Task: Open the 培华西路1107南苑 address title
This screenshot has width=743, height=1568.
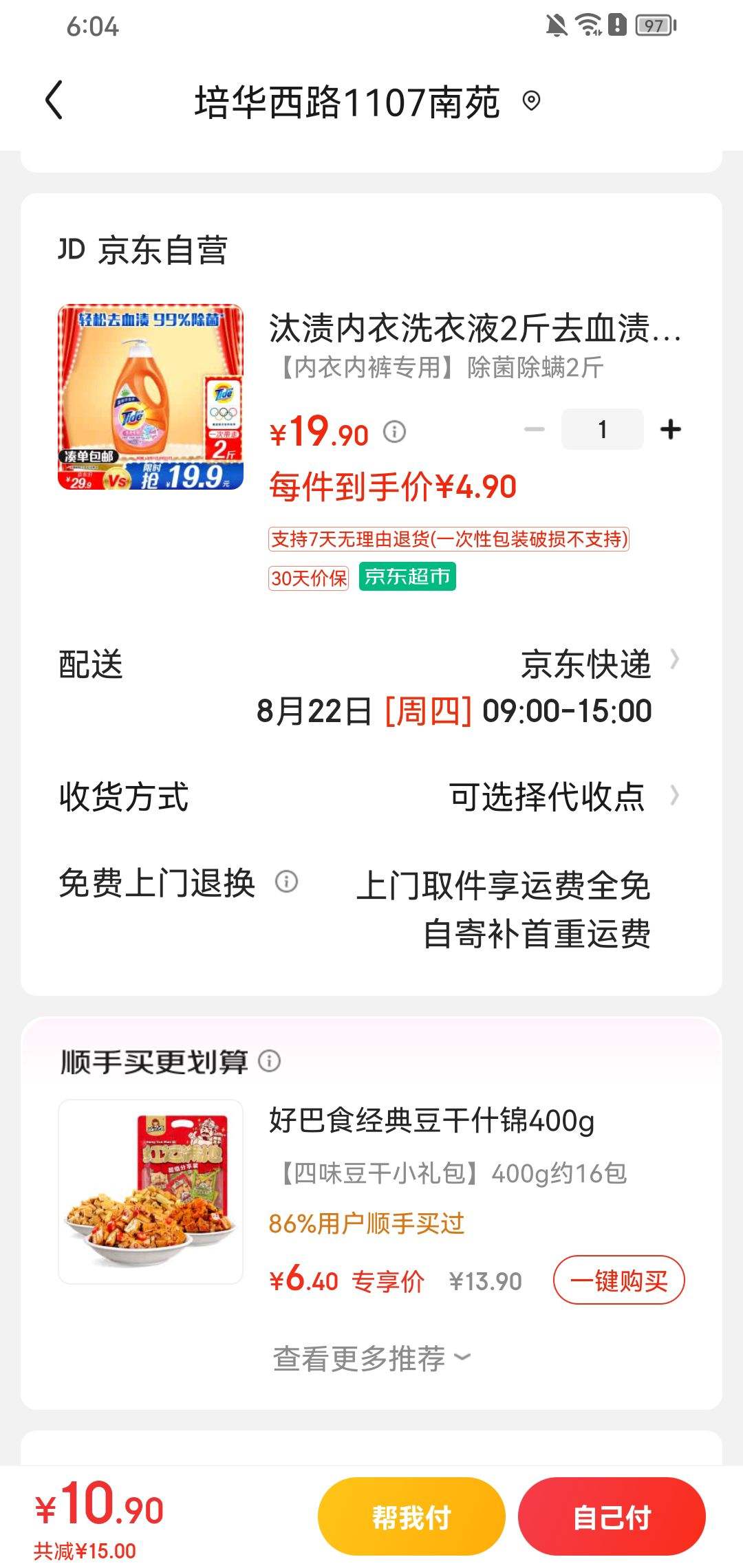Action: [x=344, y=102]
